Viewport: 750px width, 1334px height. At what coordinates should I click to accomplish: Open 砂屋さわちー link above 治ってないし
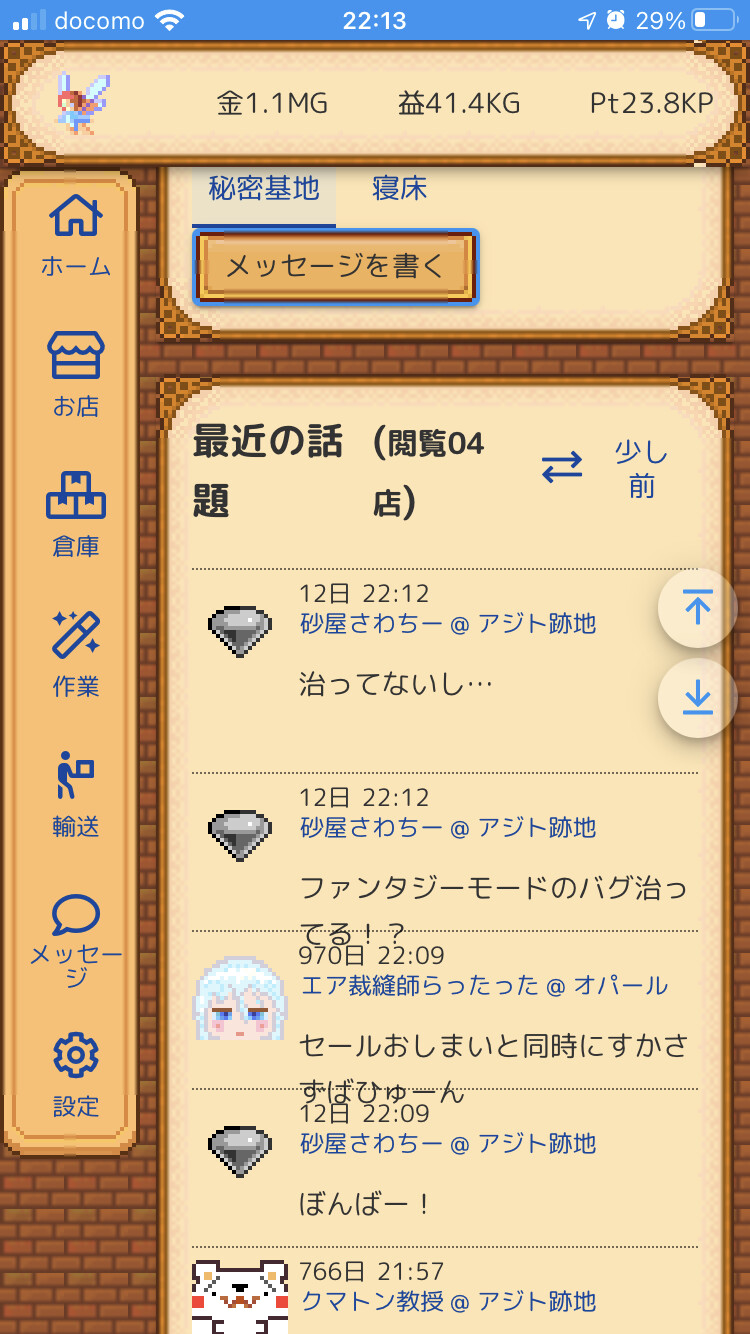click(x=448, y=624)
